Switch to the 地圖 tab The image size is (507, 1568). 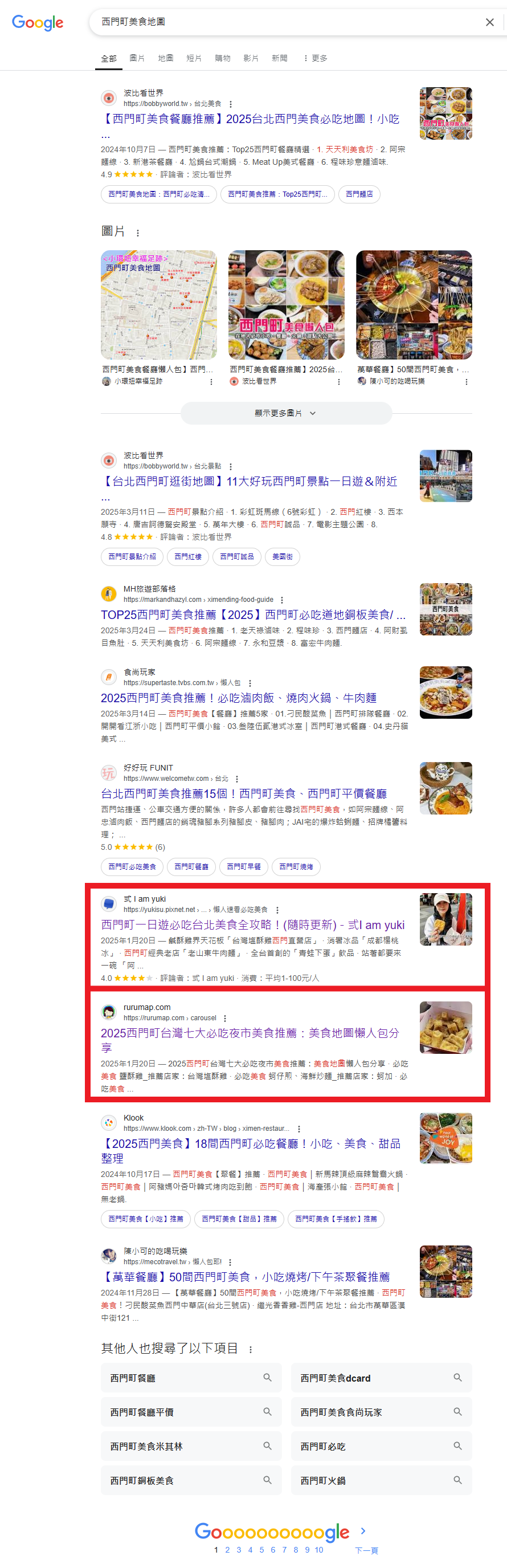(166, 59)
